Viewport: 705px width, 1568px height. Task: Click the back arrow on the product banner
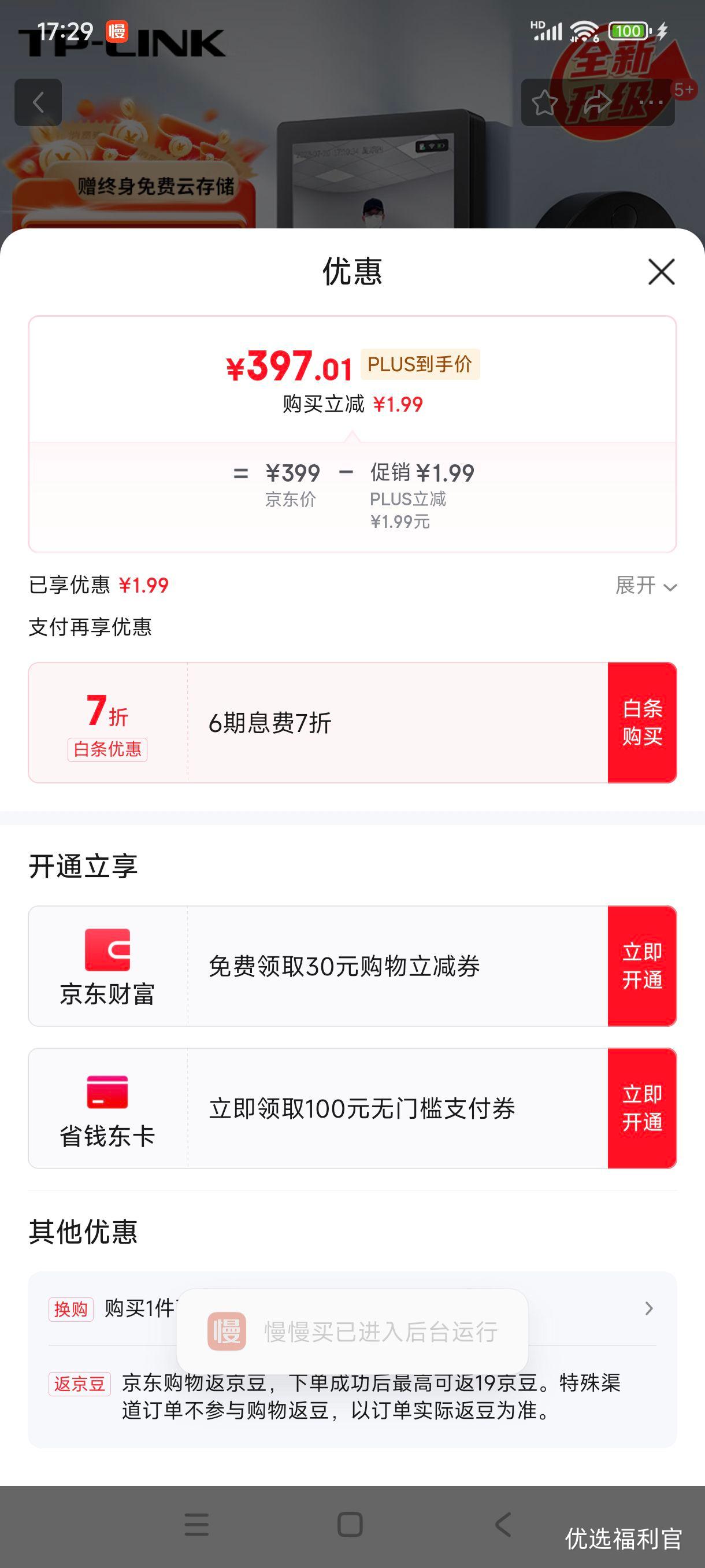click(x=39, y=101)
